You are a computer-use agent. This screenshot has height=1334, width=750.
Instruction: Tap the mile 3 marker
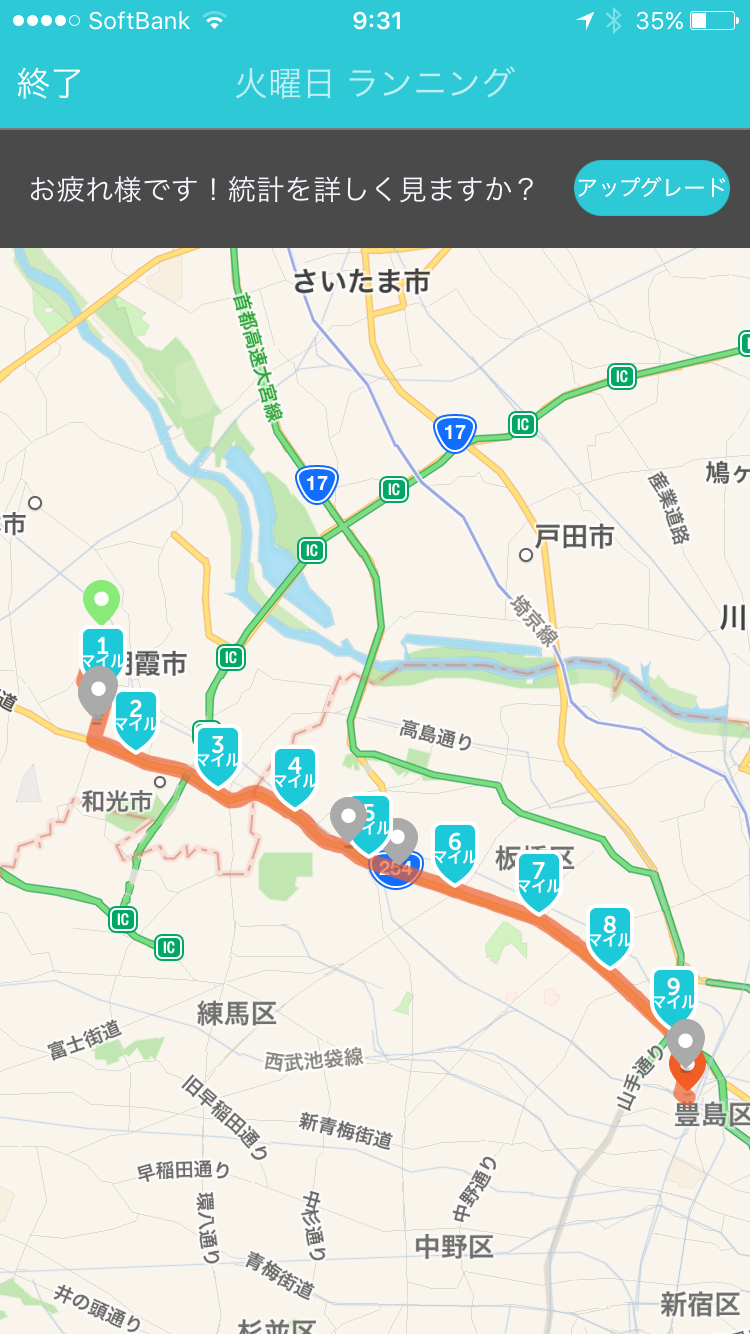tap(218, 752)
